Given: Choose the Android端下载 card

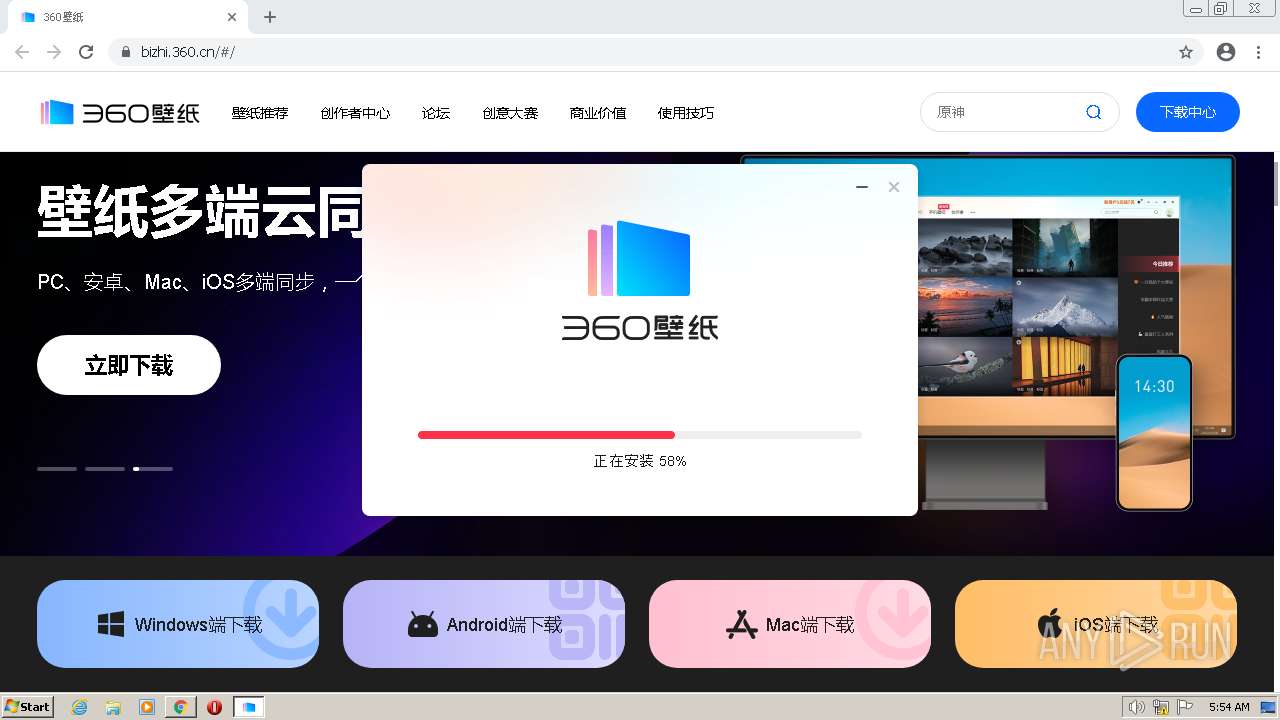Looking at the screenshot, I should [484, 624].
